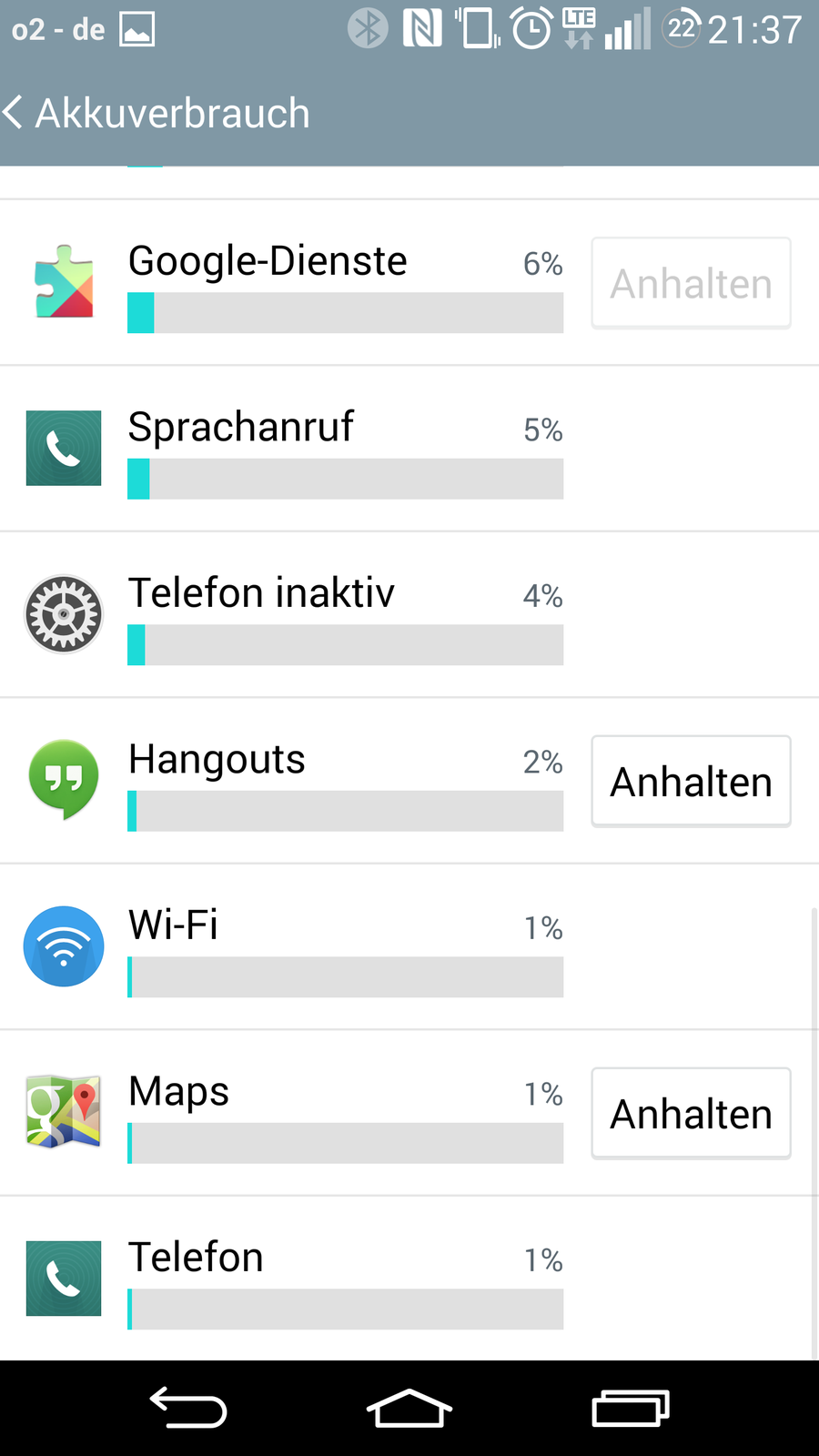Stop Hangouts with the Anhalten button
The height and width of the screenshot is (1456, 819).
point(691,782)
